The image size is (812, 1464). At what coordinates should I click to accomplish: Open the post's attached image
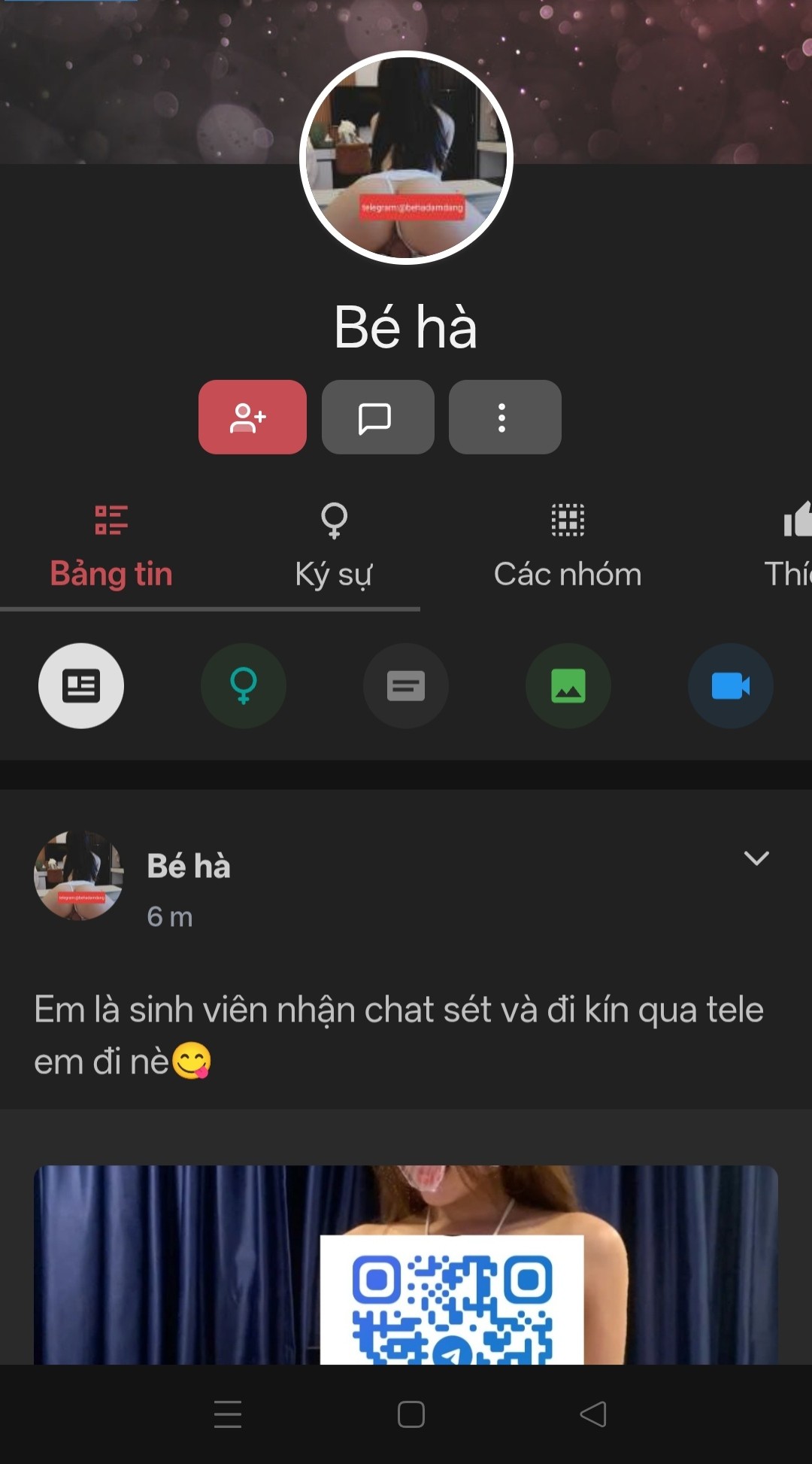[406, 1264]
